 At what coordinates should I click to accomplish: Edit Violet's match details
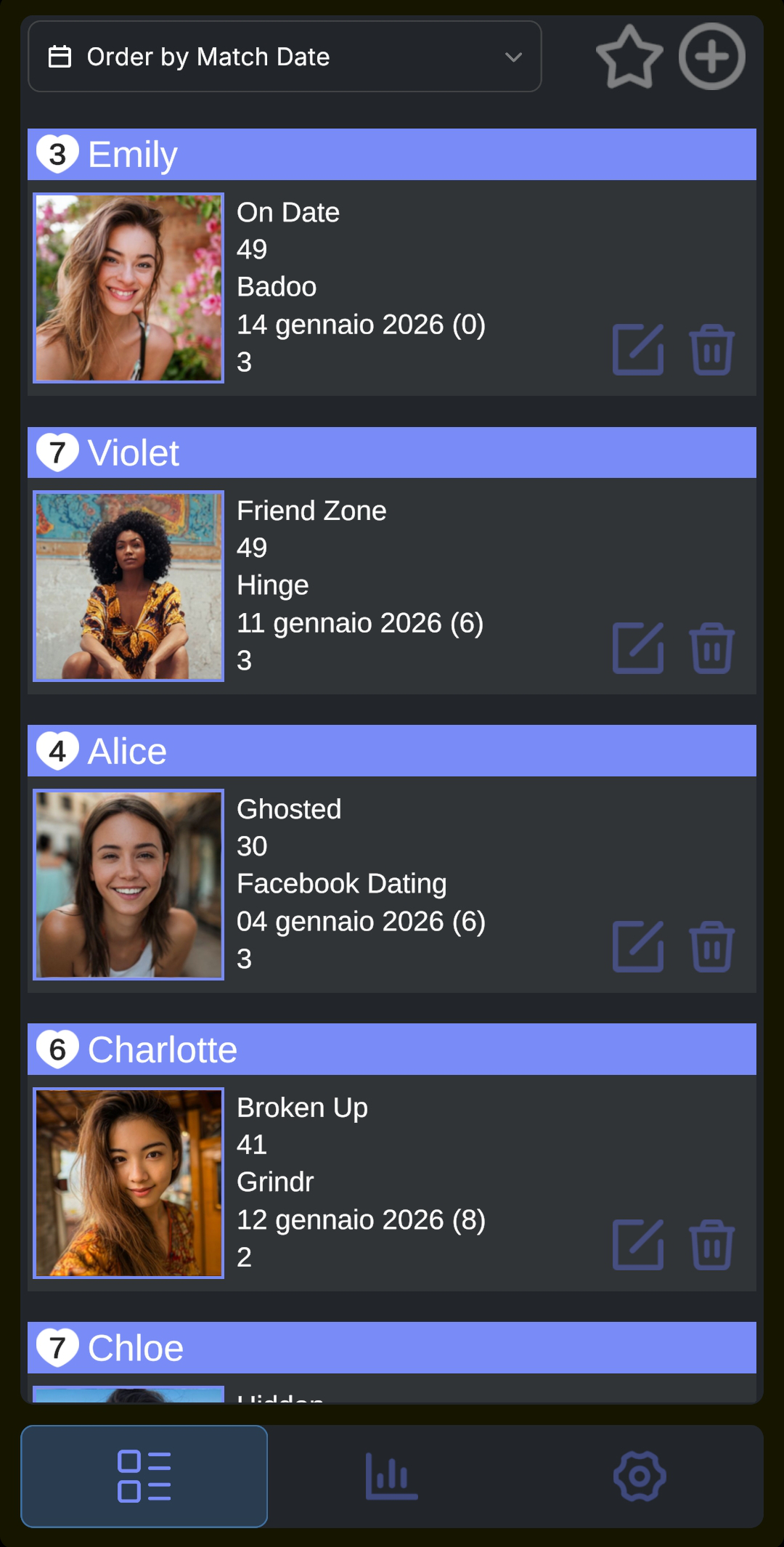point(638,647)
